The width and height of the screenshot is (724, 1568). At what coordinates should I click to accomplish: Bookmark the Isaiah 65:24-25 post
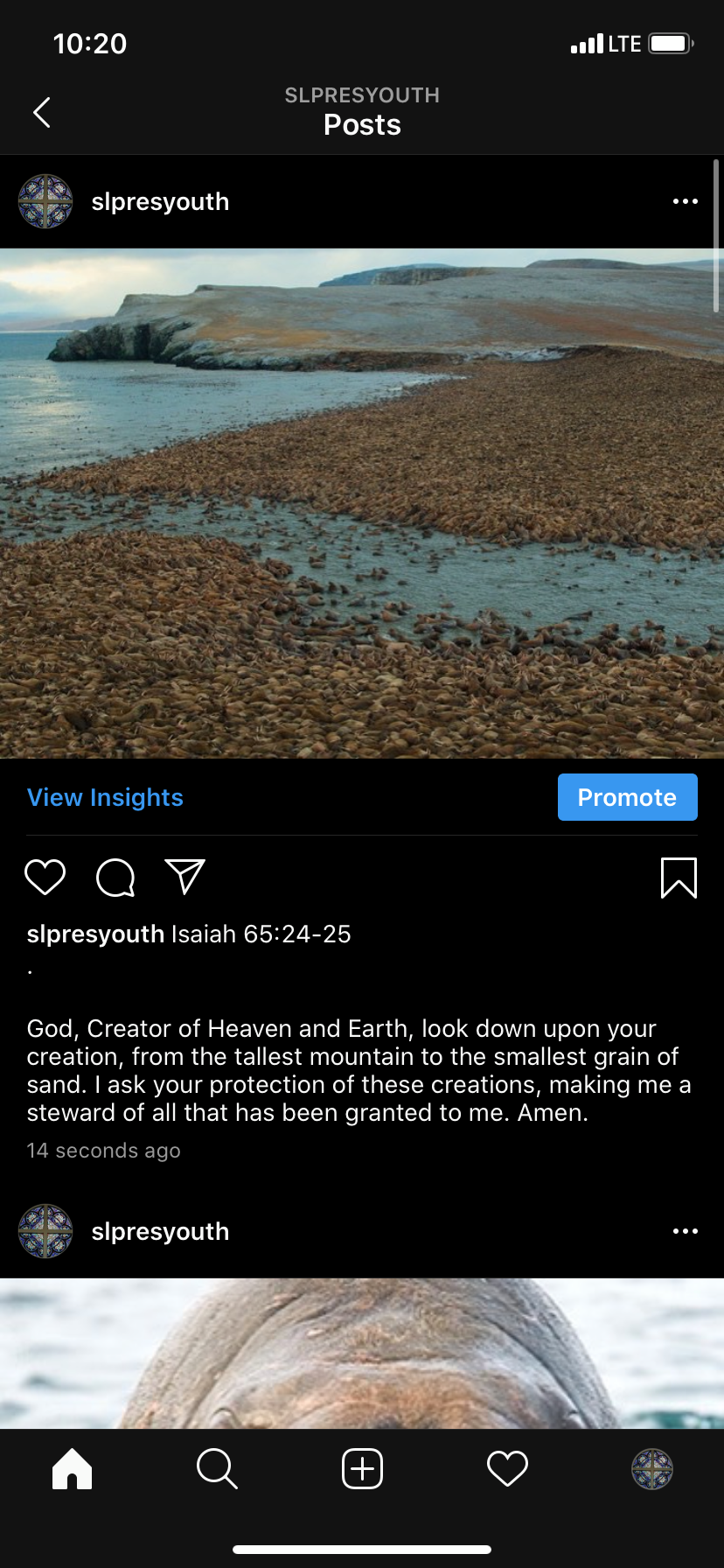pyautogui.click(x=679, y=878)
